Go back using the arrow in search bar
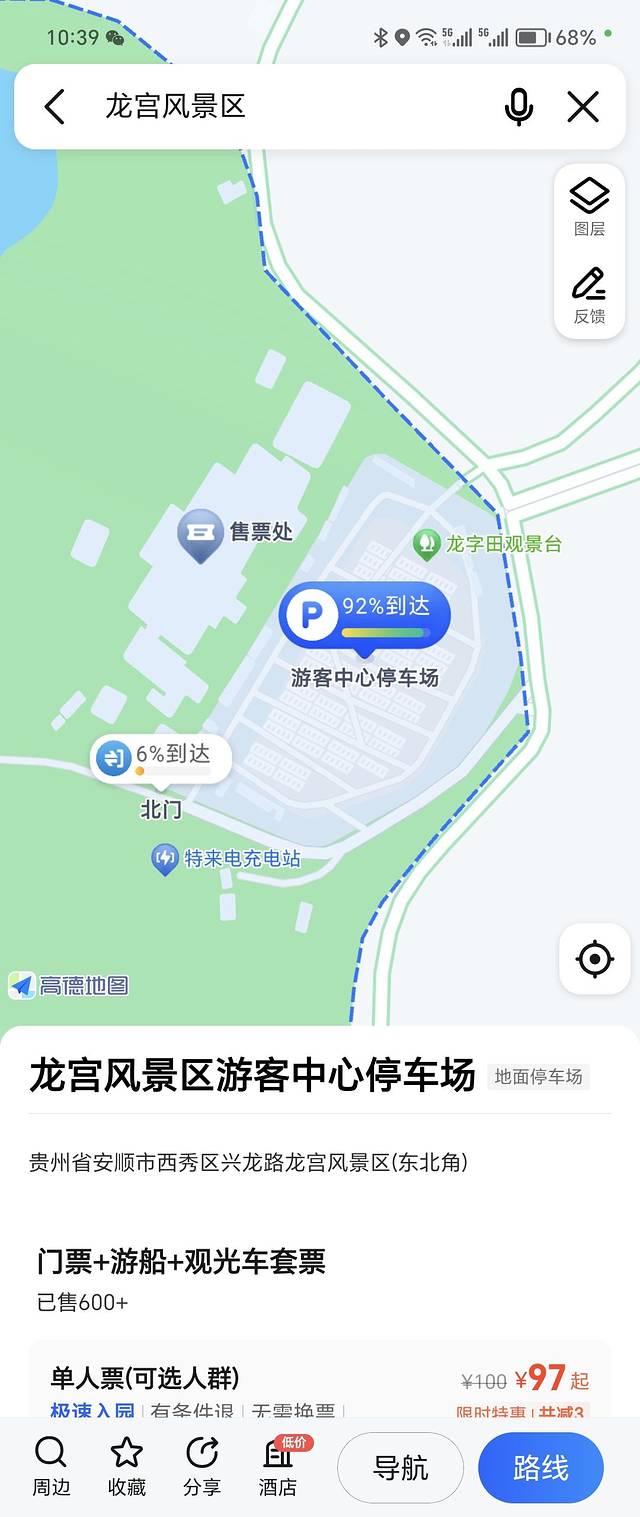640x1517 pixels. [55, 107]
